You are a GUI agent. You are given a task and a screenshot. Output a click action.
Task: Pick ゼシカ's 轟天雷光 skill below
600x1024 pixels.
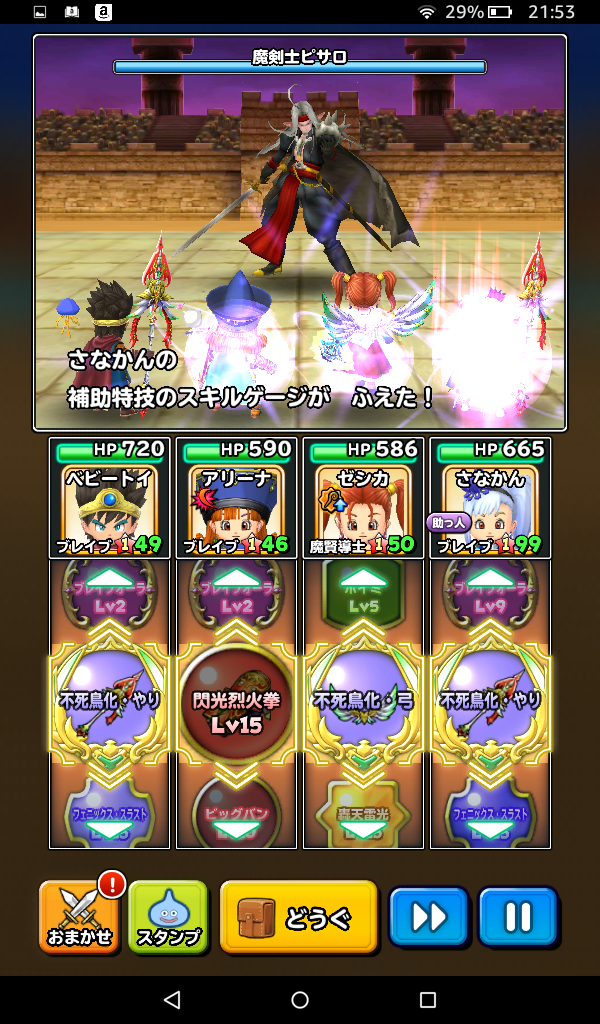363,809
